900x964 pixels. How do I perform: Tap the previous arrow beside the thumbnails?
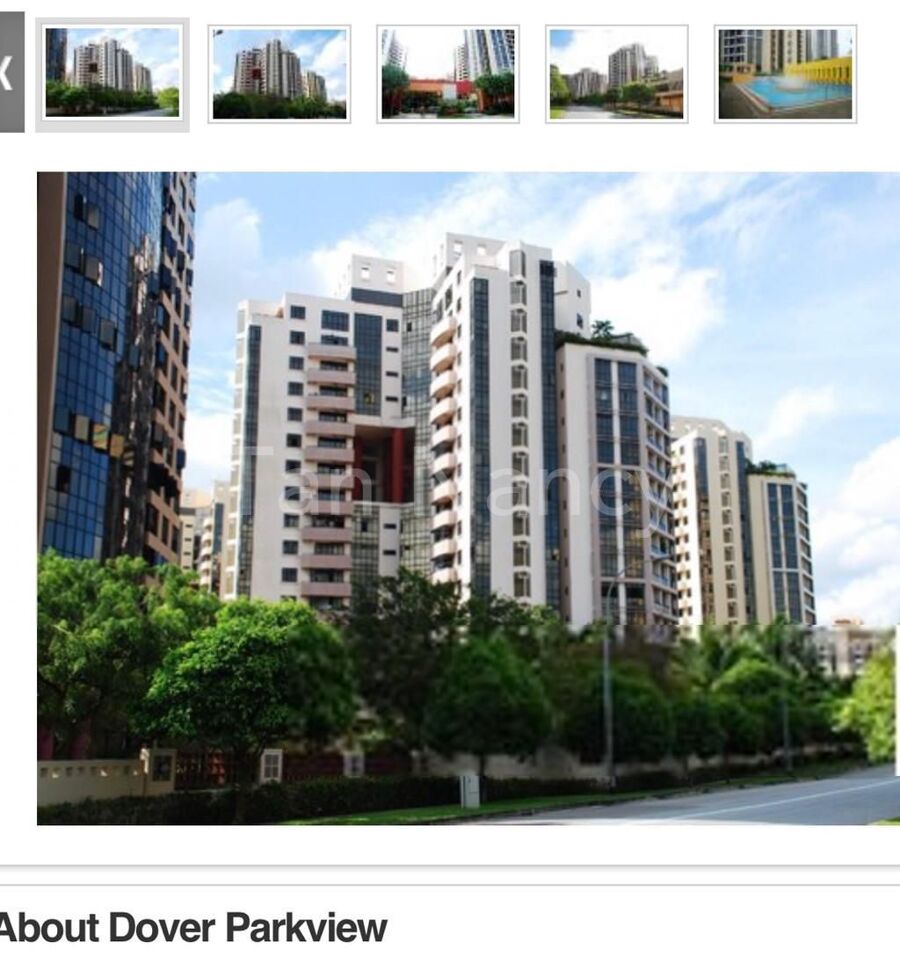(10, 73)
